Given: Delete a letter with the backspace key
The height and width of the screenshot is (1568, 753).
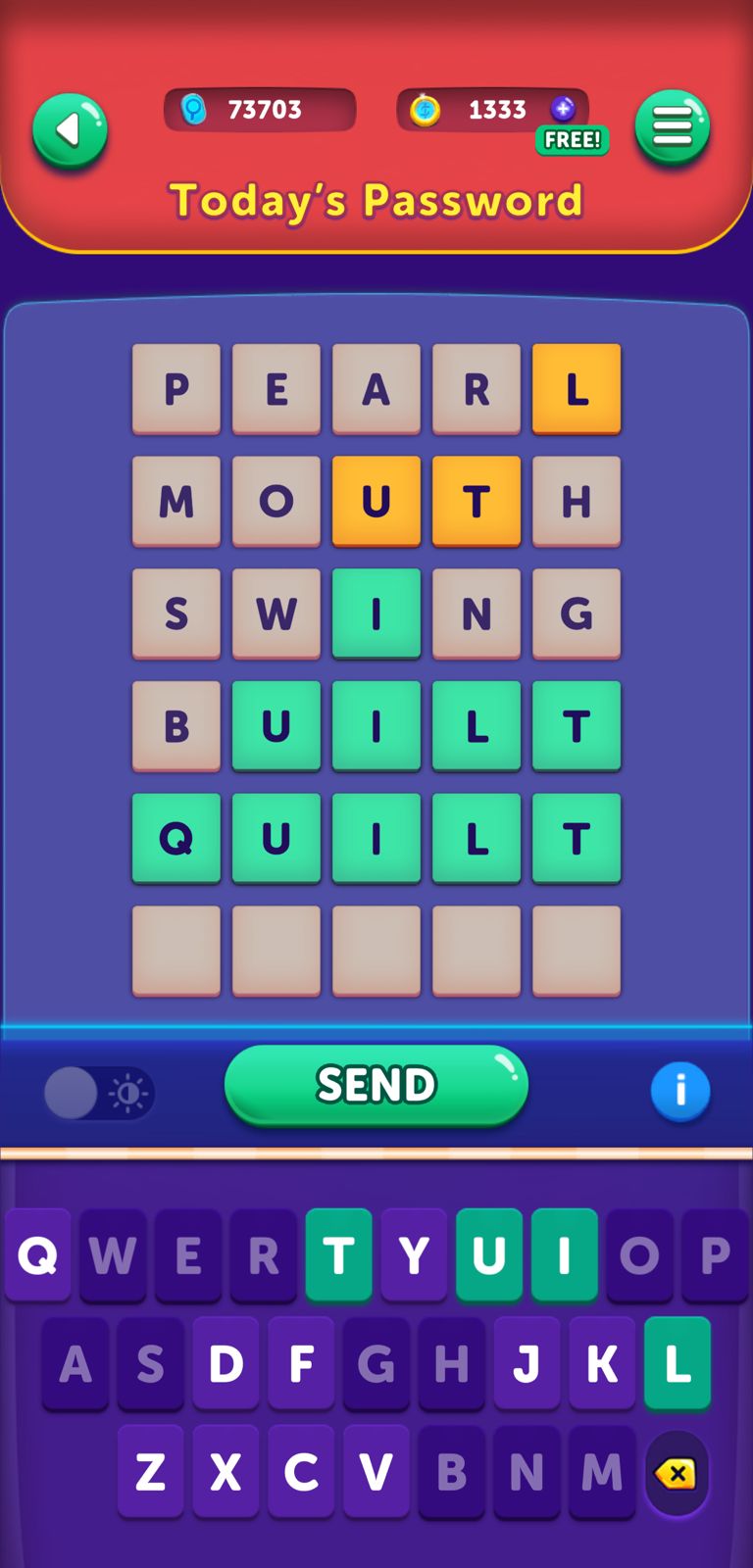Looking at the screenshot, I should tap(677, 1473).
